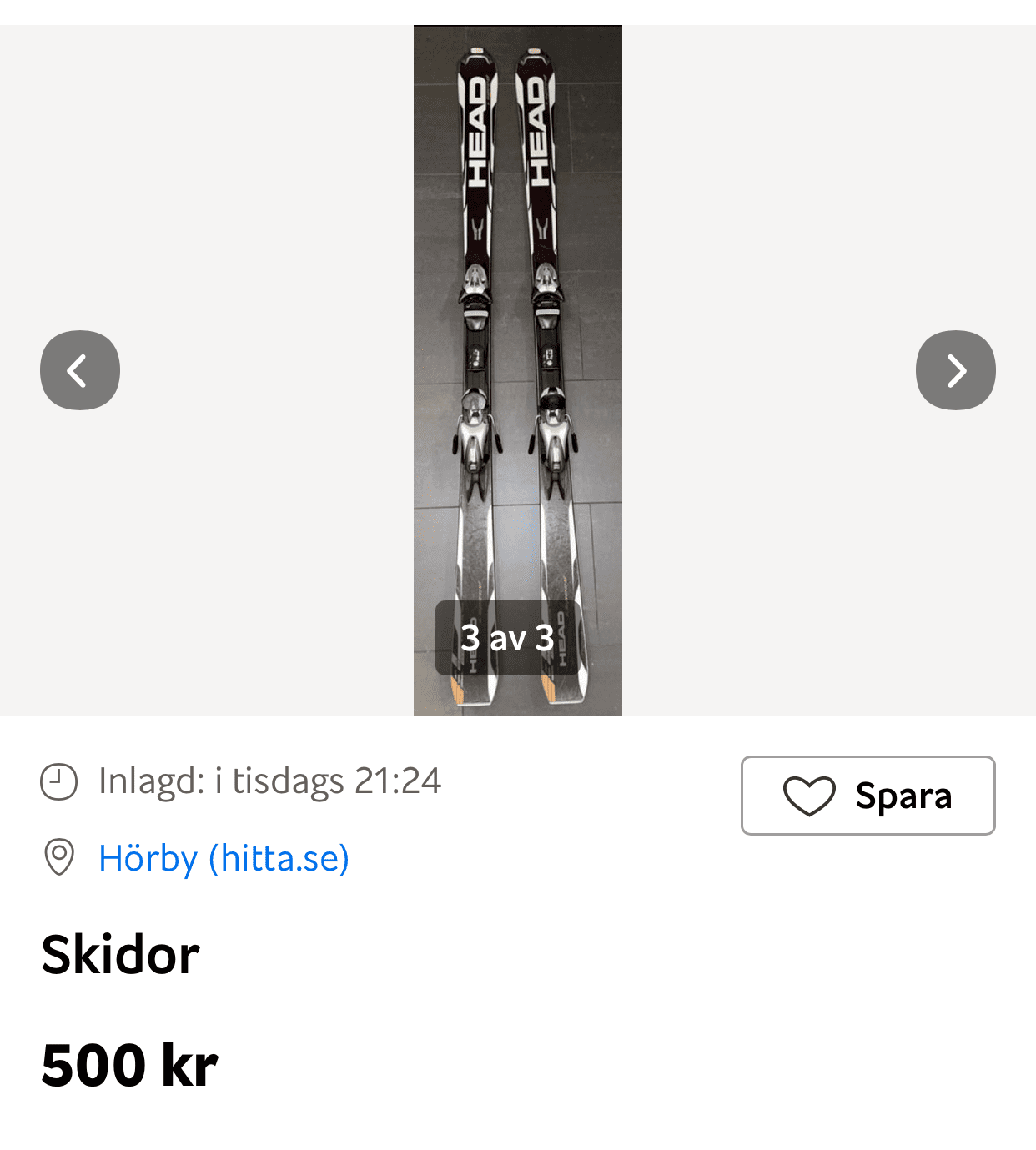Click the 3 av 3 image counter
1036x1150 pixels.
tap(506, 638)
